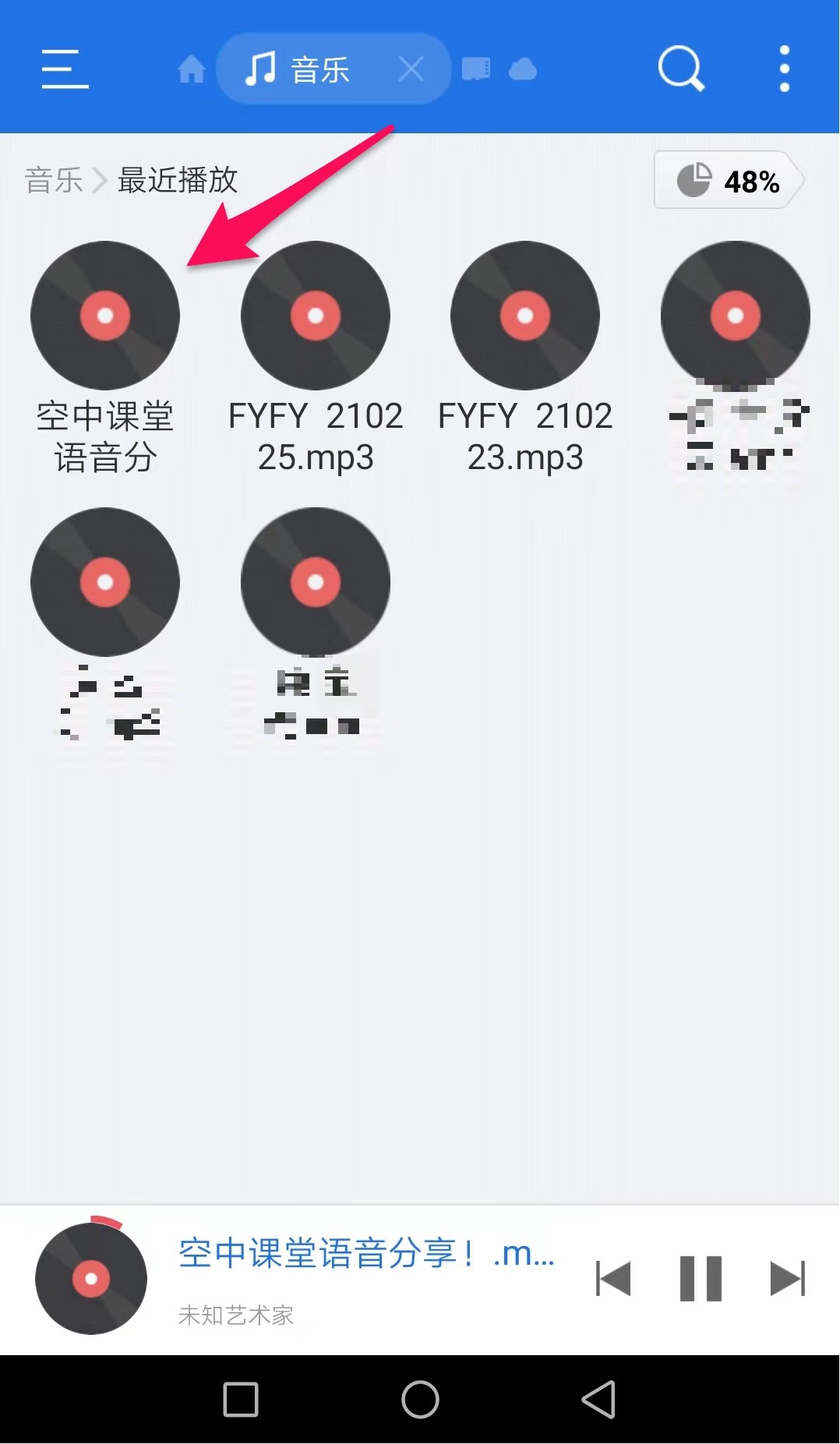Viewport: 840px width, 1444px height.
Task: Open the now-playing 空中课堂语音分享 title
Action: coord(367,1253)
